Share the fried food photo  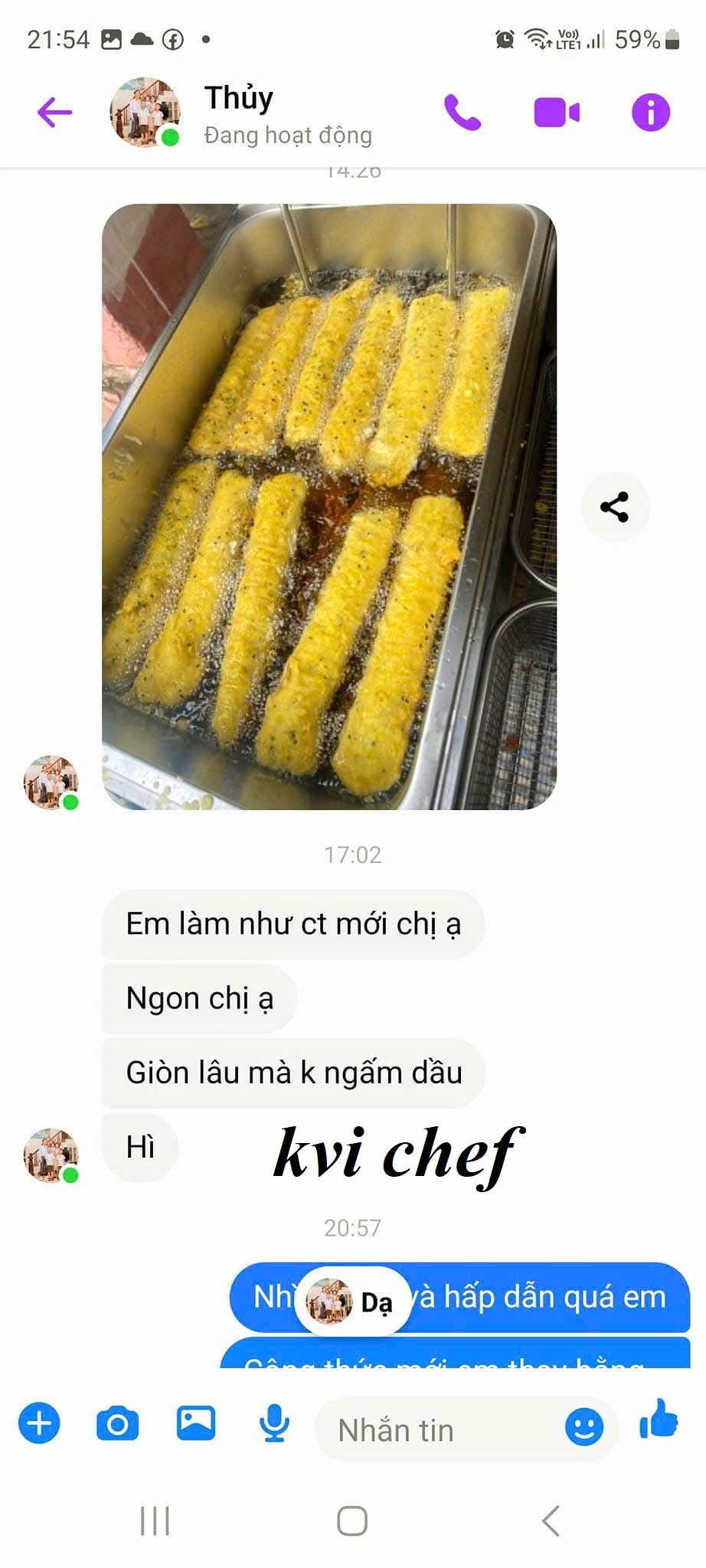615,507
